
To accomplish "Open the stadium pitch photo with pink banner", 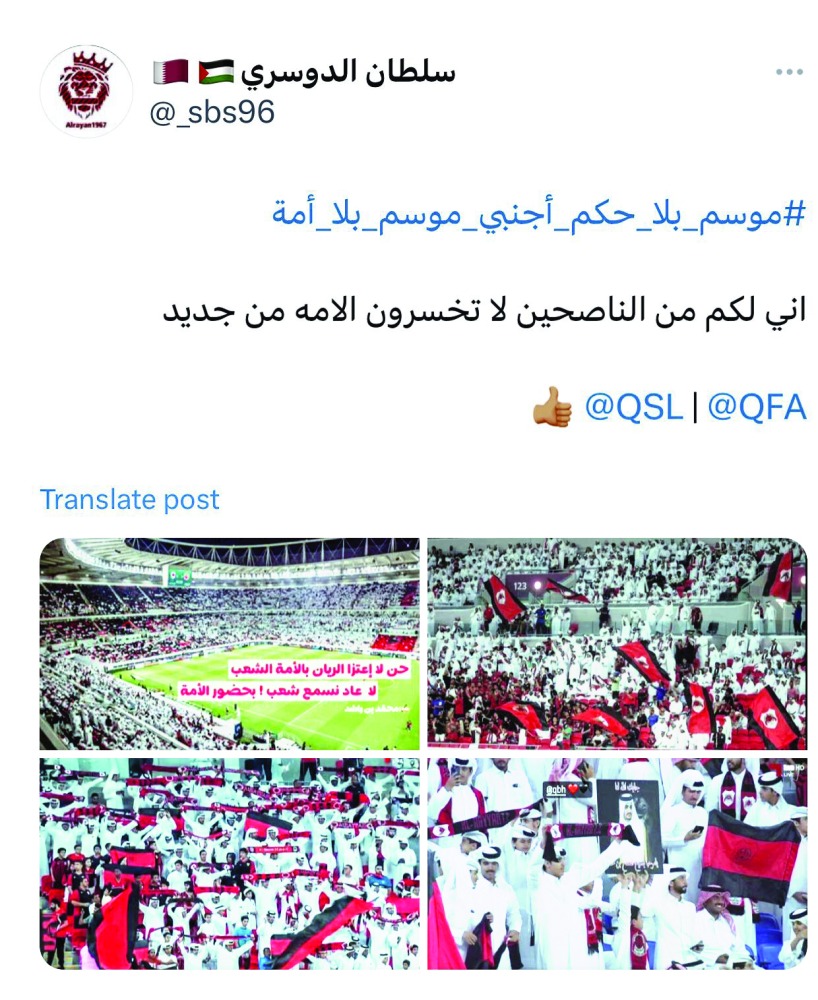I will [x=229, y=644].
